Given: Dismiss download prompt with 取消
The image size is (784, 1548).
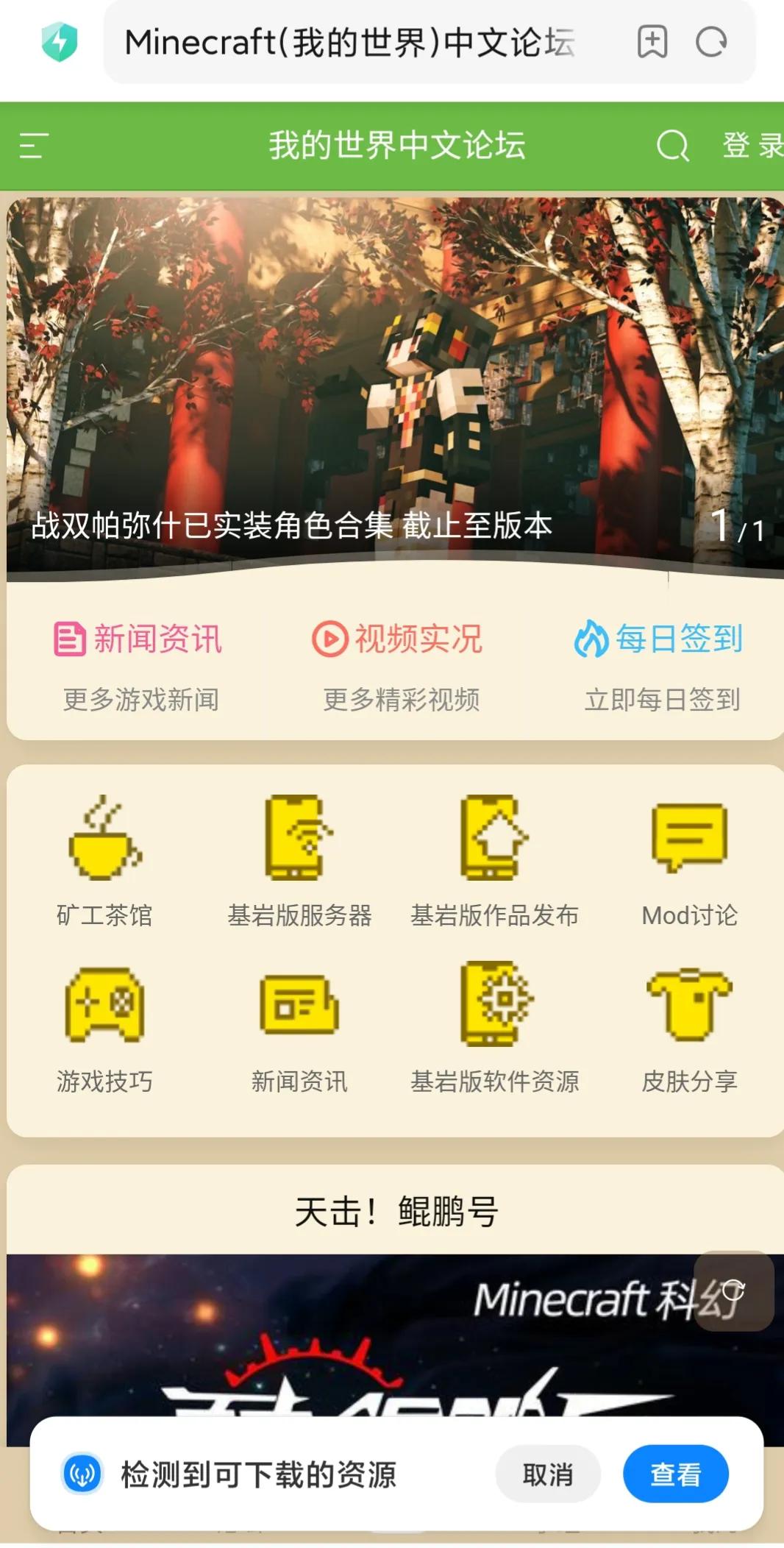Looking at the screenshot, I should (x=548, y=1474).
